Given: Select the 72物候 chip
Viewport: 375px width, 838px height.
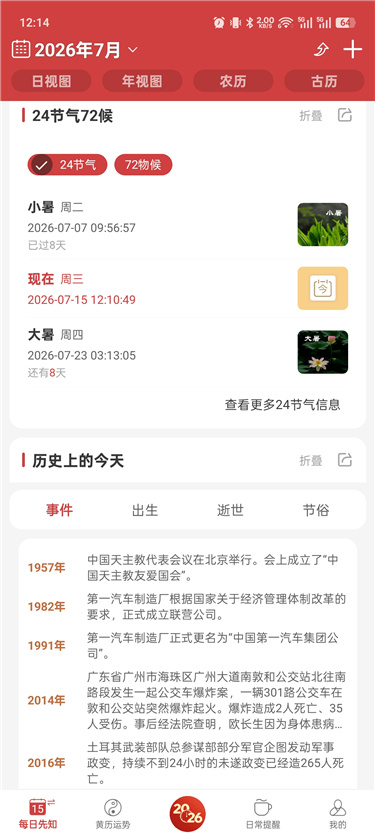Looking at the screenshot, I should pos(143,165).
